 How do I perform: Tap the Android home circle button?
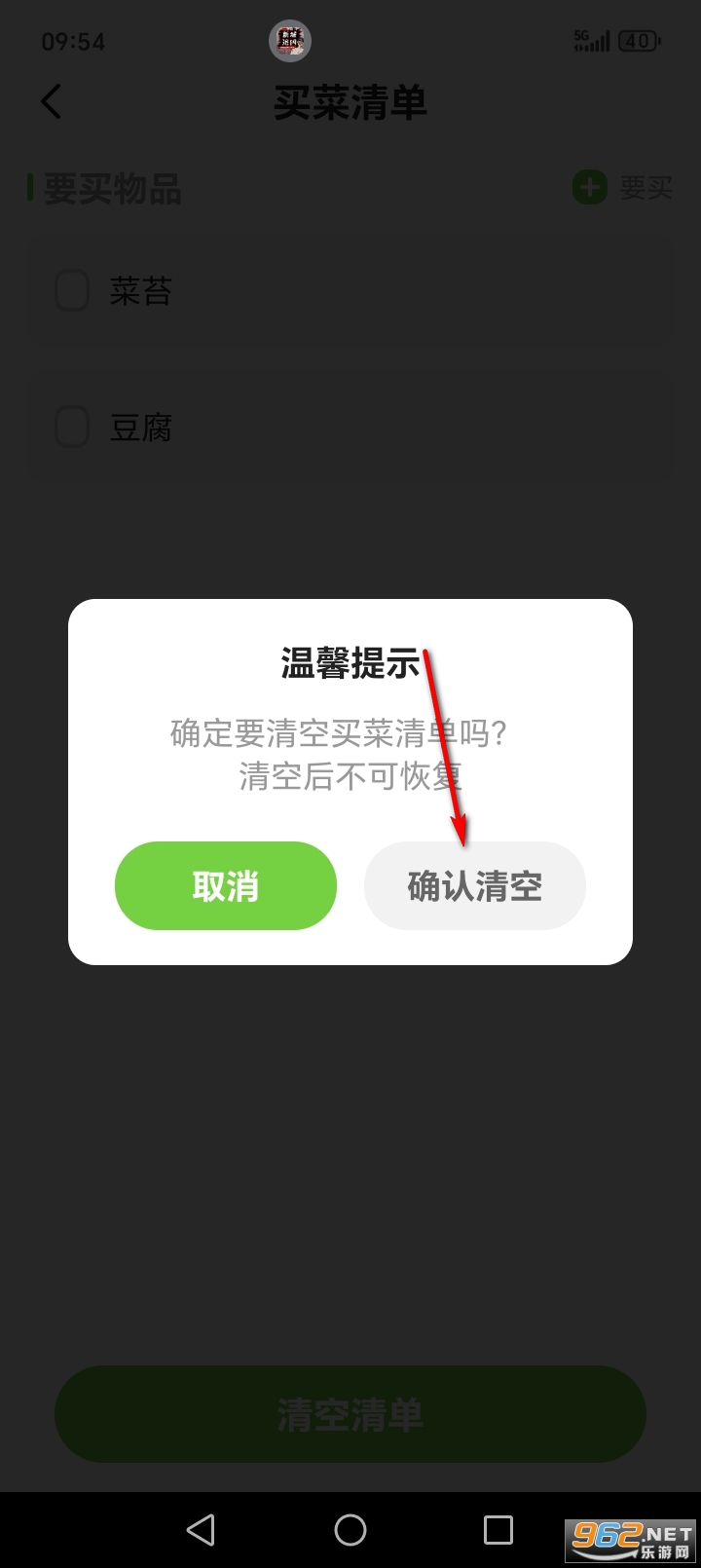[350, 1528]
